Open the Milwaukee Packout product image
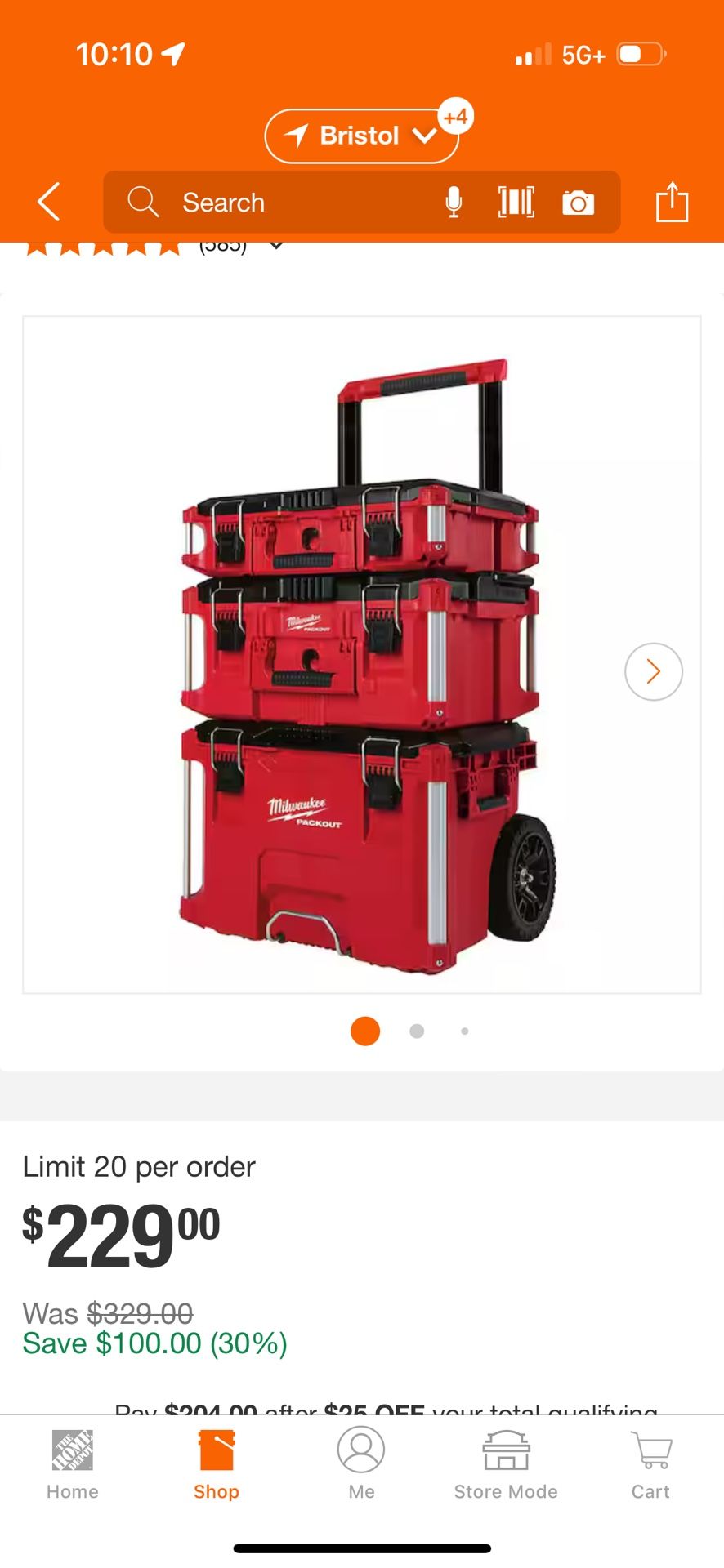This screenshot has width=724, height=1568. coord(360,661)
